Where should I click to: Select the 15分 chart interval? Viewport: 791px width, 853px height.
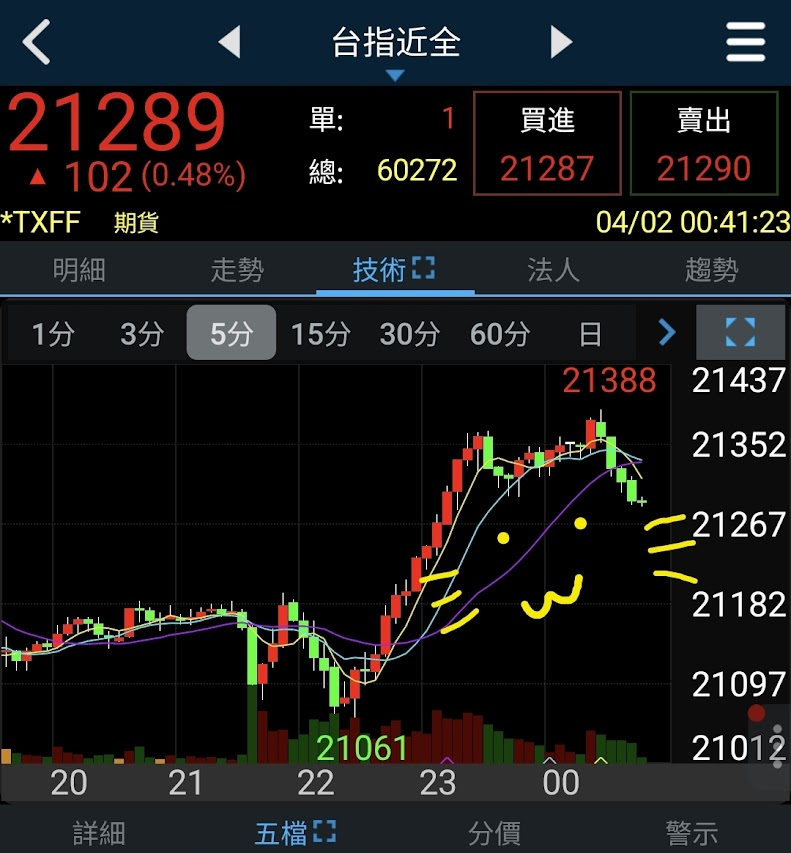(x=320, y=333)
